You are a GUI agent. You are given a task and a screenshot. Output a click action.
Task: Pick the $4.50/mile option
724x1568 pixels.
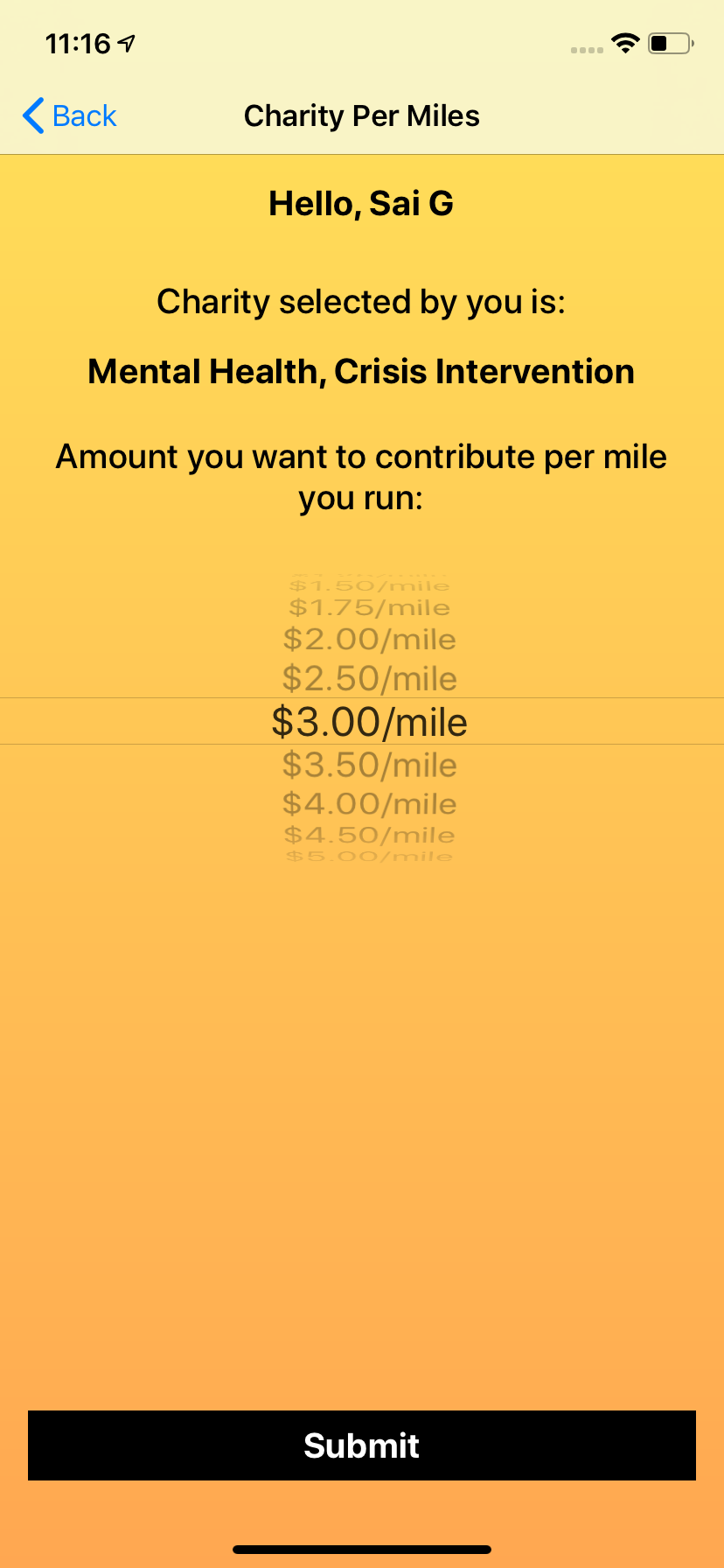click(369, 836)
